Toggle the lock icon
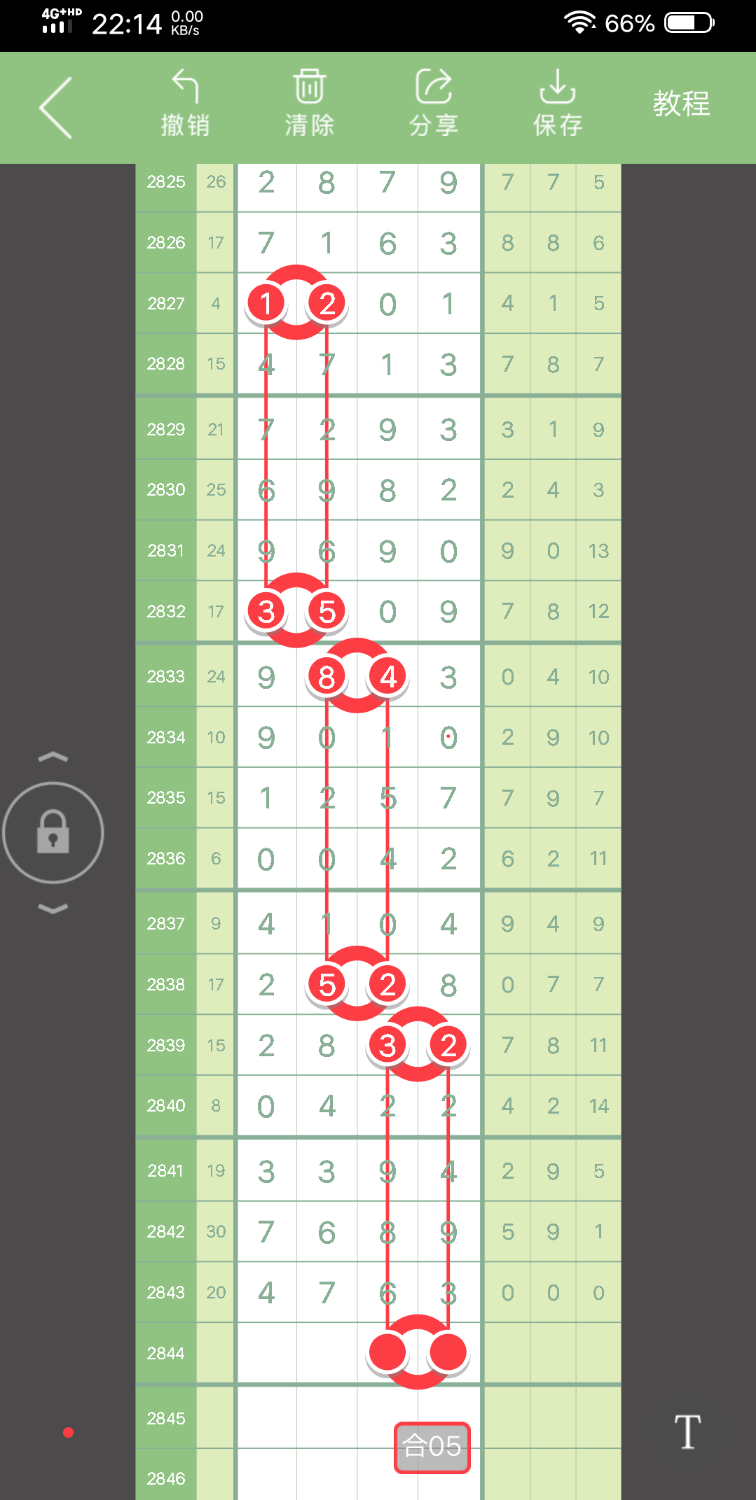Viewport: 756px width, 1500px height. tap(53, 832)
